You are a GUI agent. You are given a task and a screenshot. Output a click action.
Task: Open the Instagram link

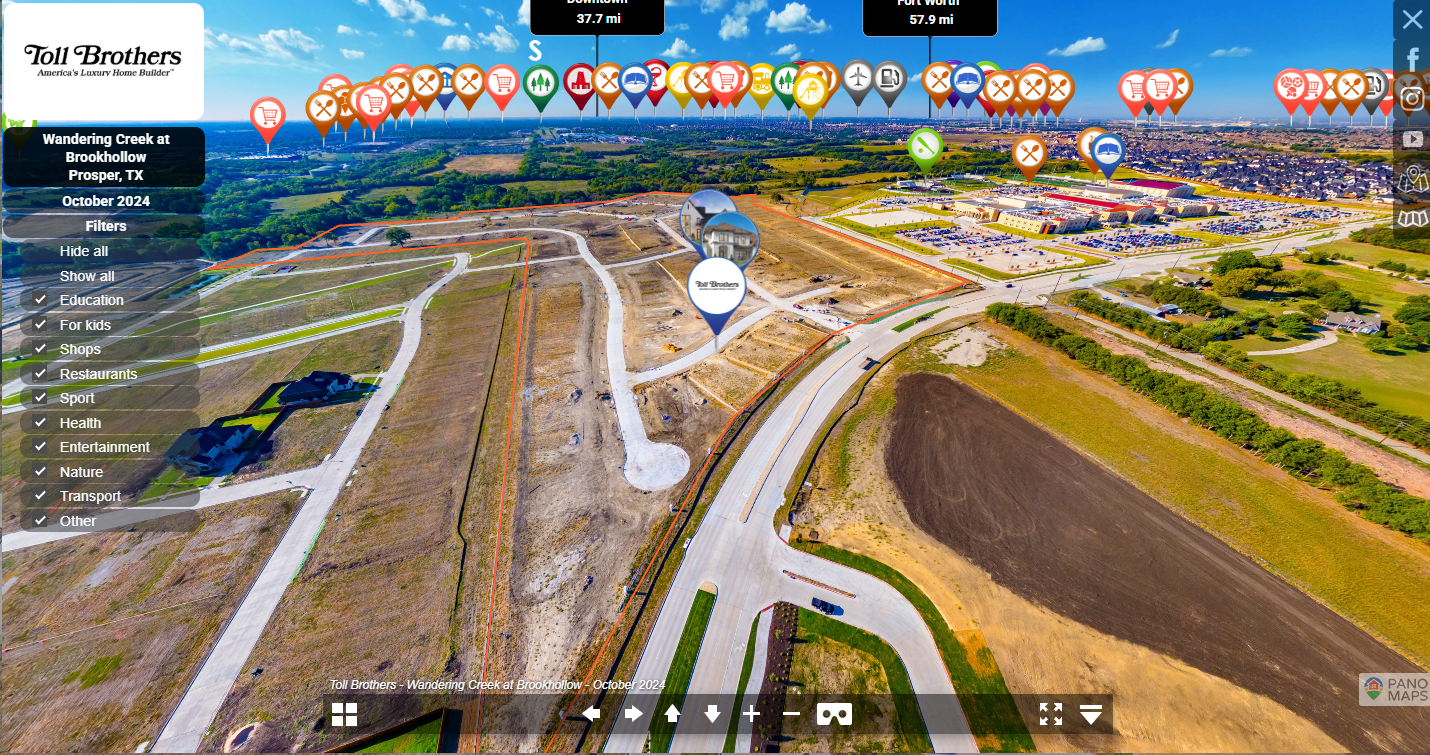click(x=1412, y=98)
